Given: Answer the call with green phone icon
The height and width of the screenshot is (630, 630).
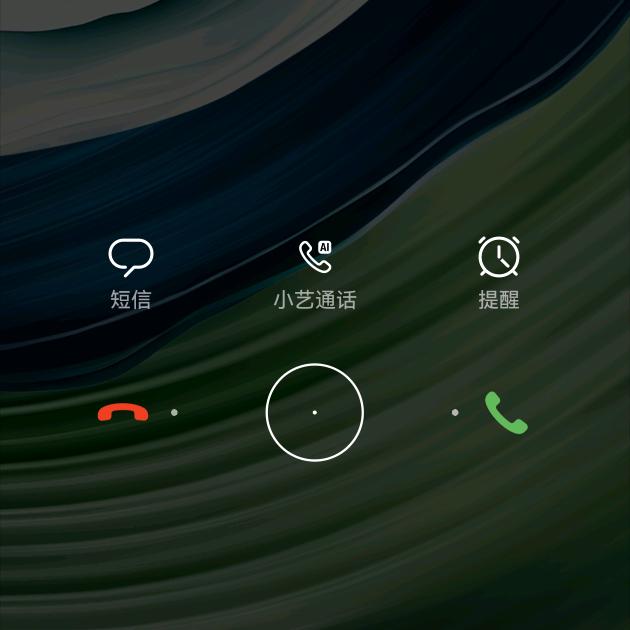Looking at the screenshot, I should click(x=506, y=412).
